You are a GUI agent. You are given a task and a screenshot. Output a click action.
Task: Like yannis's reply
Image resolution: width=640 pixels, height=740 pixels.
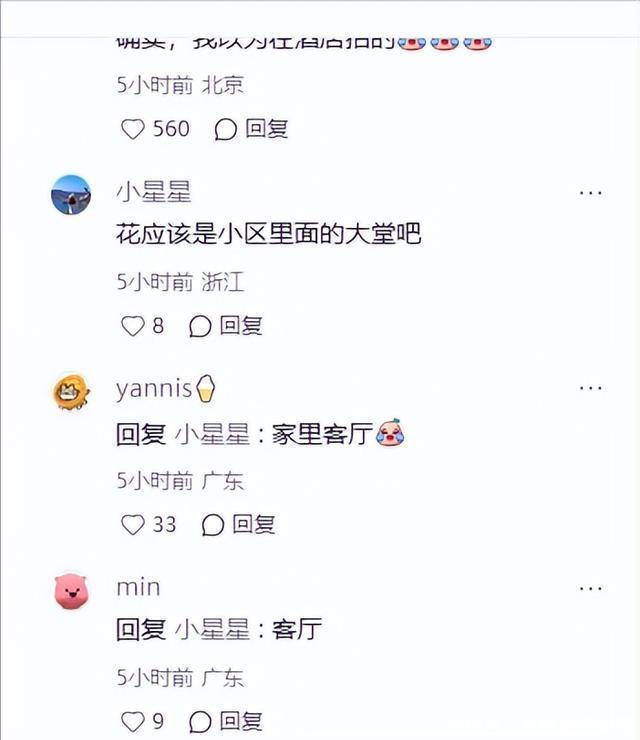pyautogui.click(x=132, y=524)
